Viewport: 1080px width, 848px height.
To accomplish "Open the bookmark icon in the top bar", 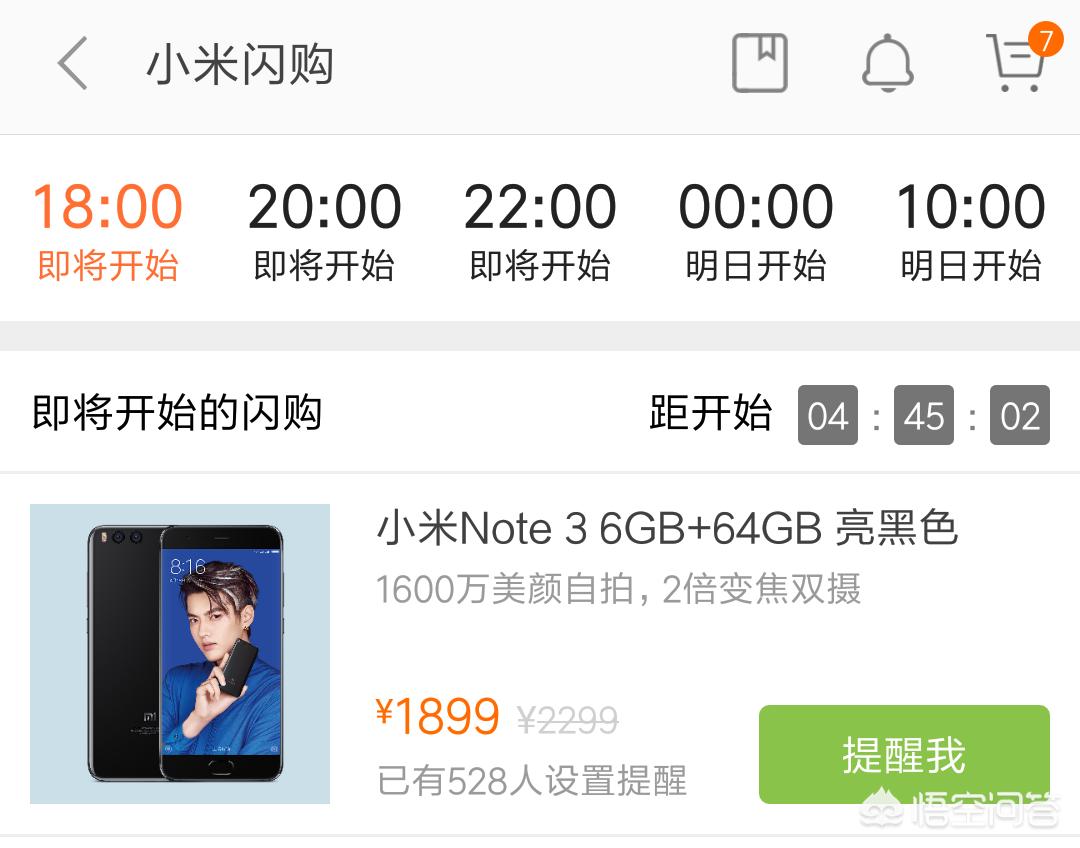I will coord(760,64).
